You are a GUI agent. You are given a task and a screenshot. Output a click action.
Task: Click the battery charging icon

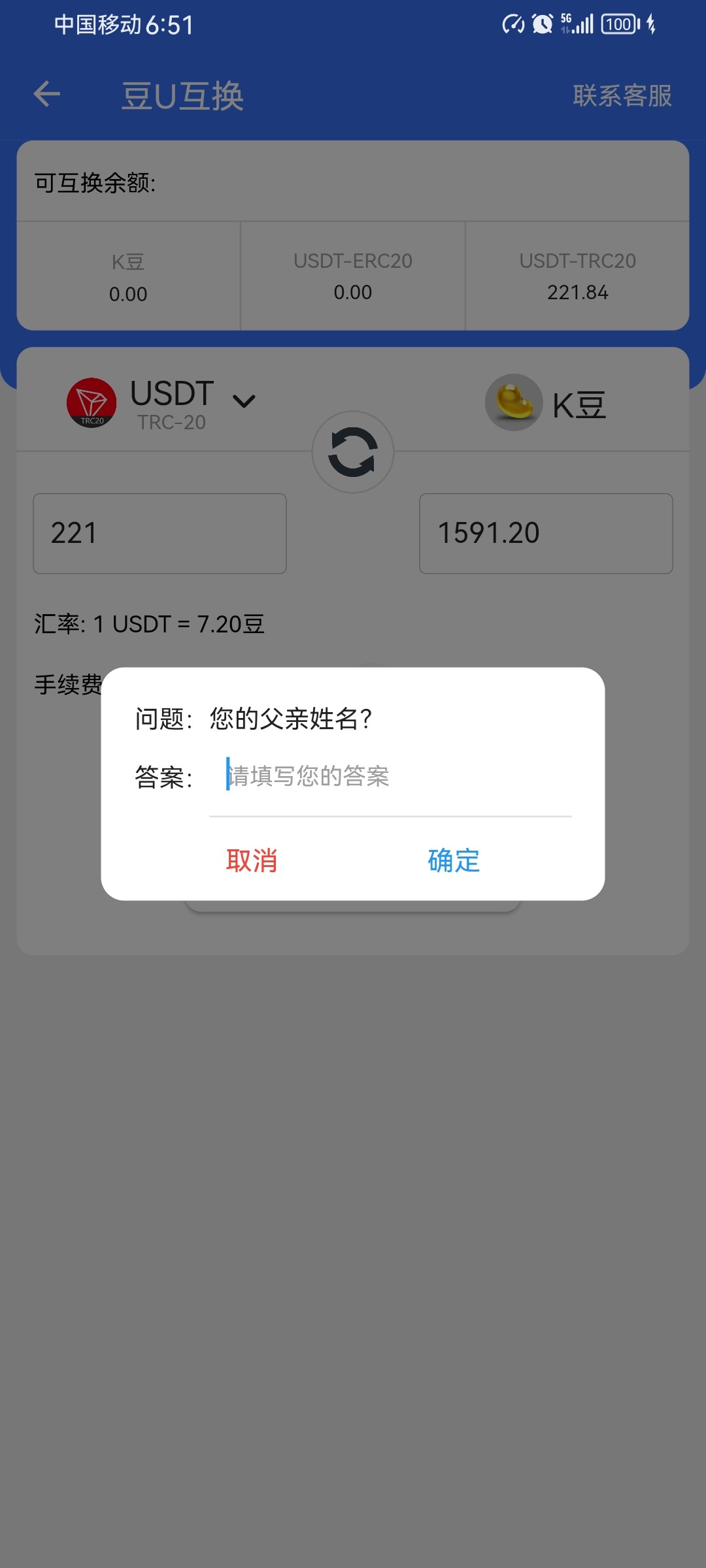(x=617, y=24)
